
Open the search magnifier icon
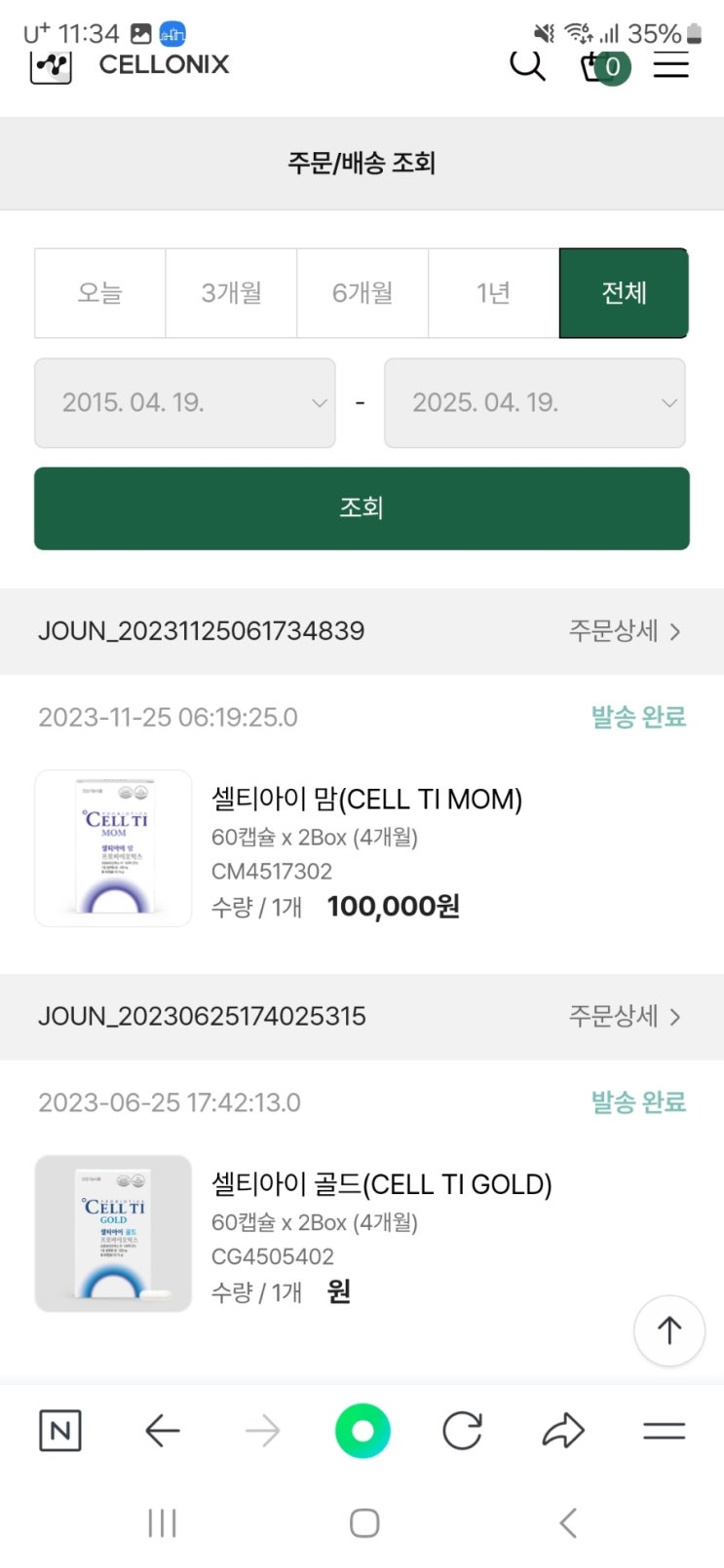(x=527, y=64)
